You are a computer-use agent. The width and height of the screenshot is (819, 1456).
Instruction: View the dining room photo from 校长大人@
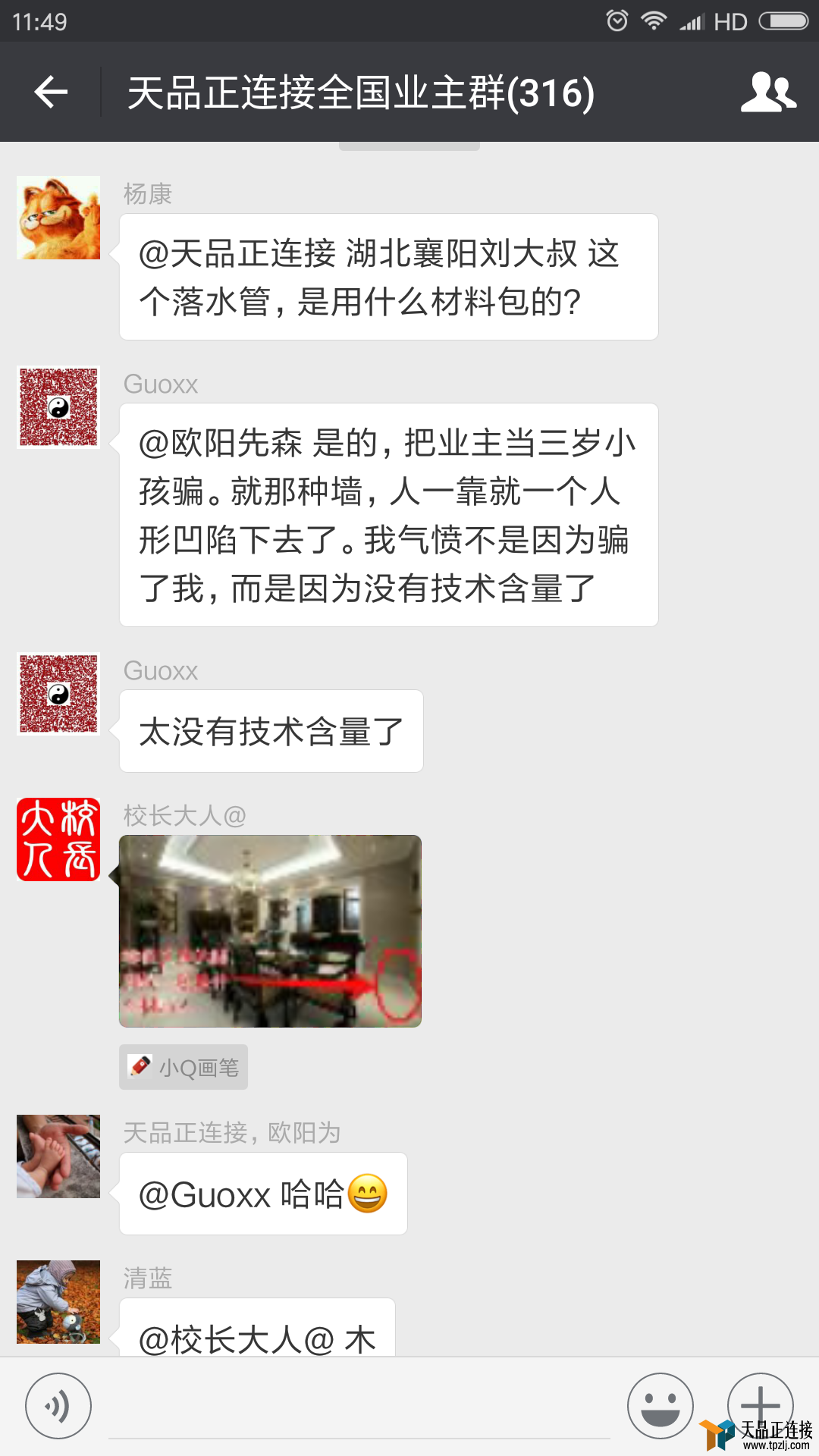point(270,931)
